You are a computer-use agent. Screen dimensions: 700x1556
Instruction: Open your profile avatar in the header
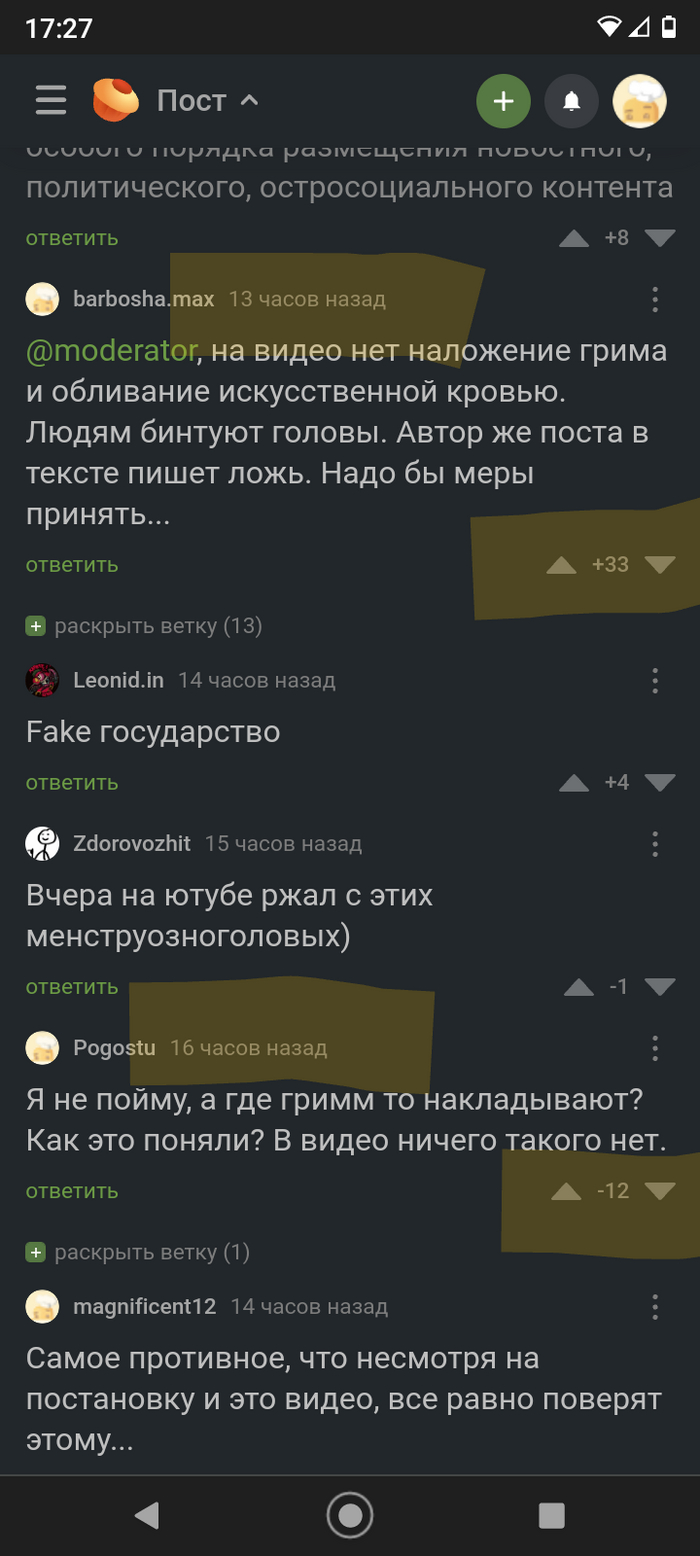click(x=639, y=101)
